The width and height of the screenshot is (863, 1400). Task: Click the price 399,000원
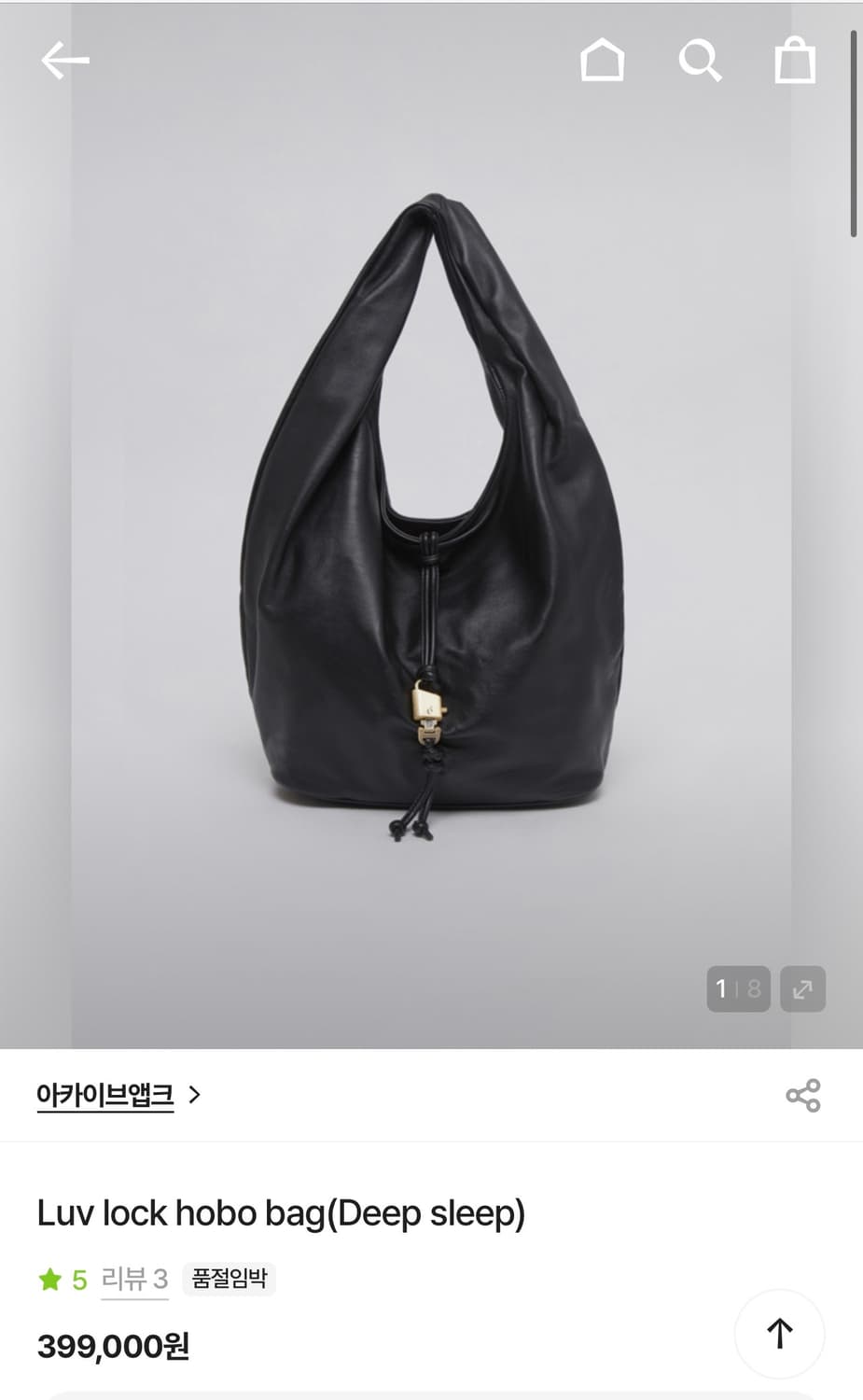pyautogui.click(x=112, y=1348)
